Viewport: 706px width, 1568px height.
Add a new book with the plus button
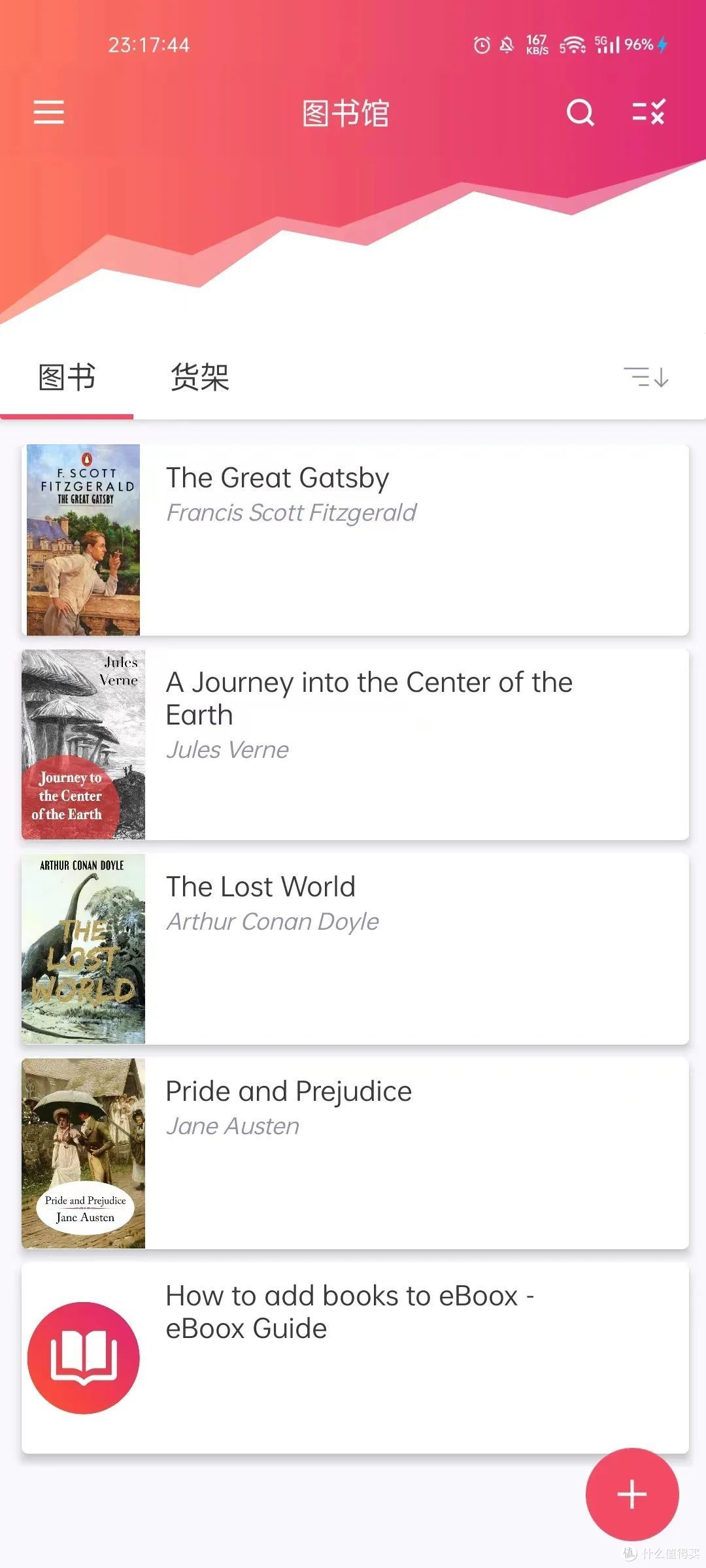(631, 1494)
